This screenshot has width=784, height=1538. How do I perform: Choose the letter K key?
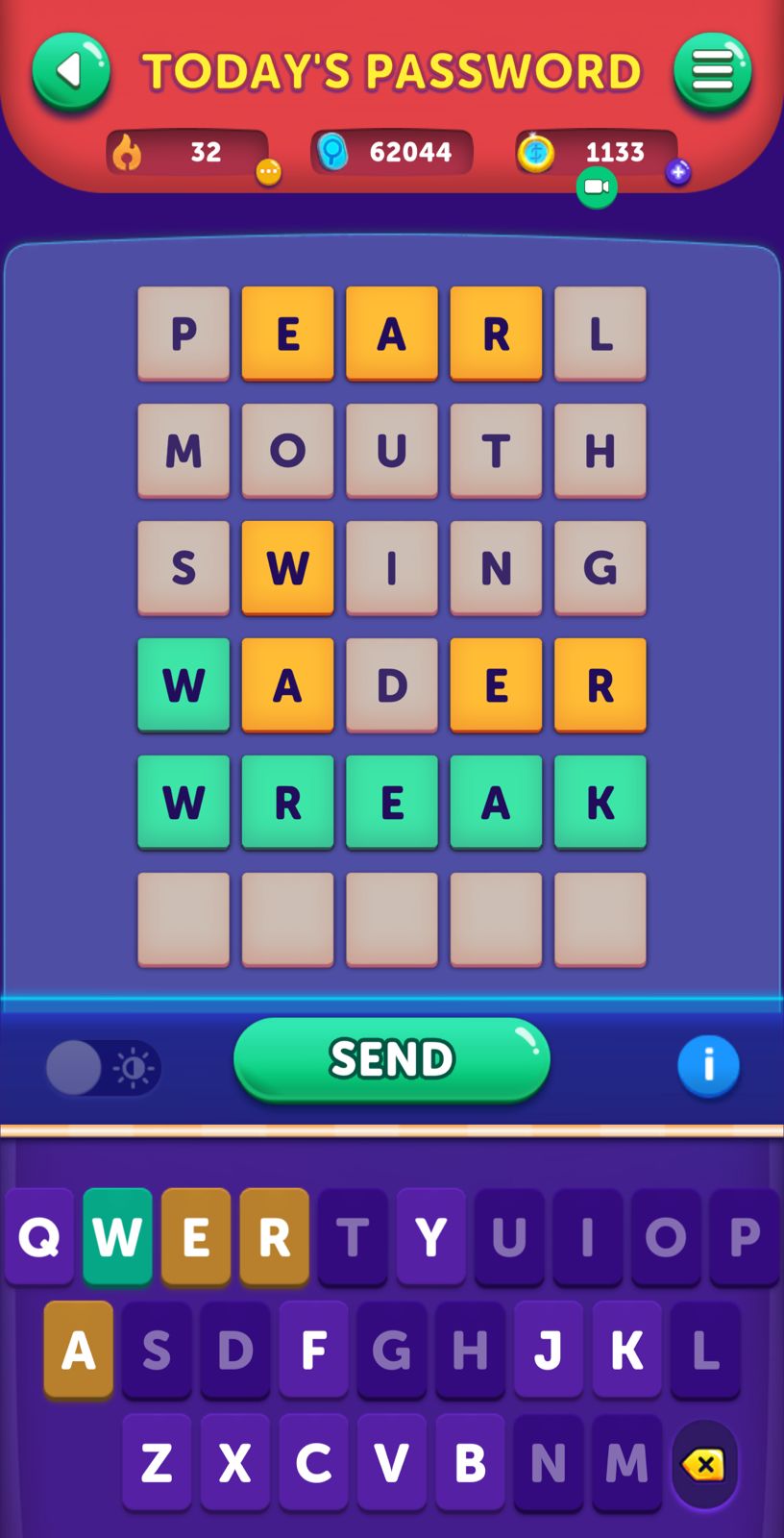(x=626, y=1351)
